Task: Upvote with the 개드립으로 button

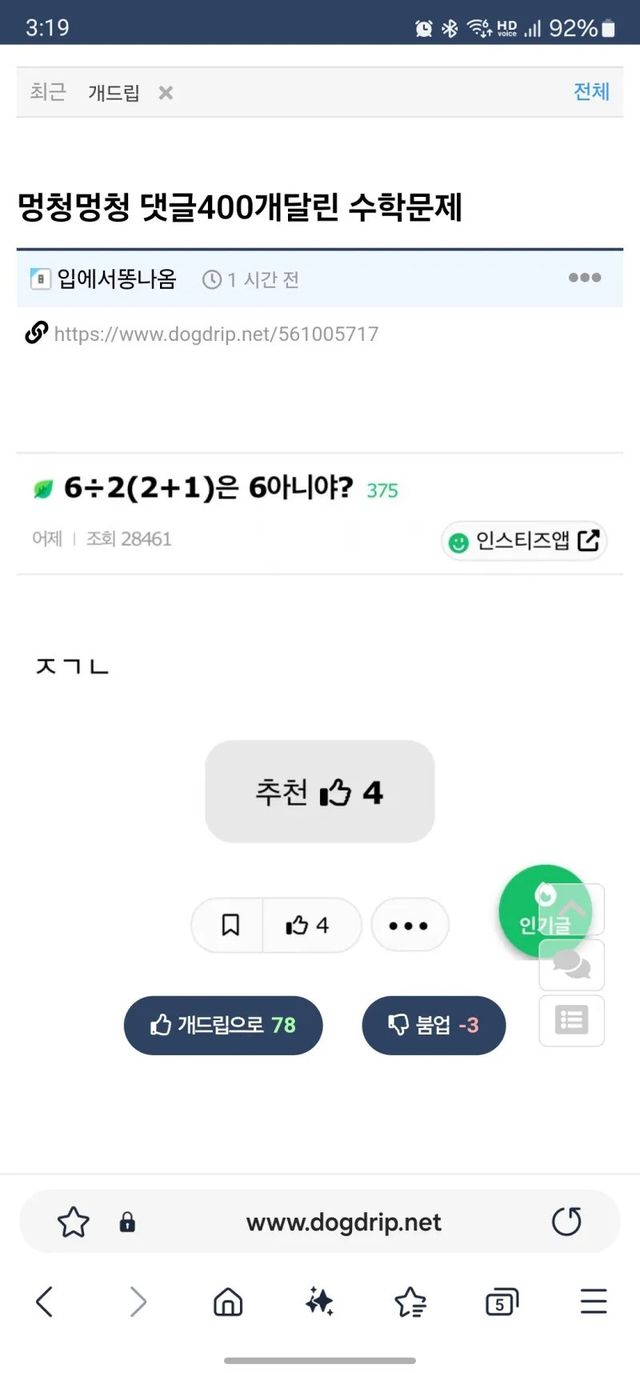Action: (x=223, y=1025)
